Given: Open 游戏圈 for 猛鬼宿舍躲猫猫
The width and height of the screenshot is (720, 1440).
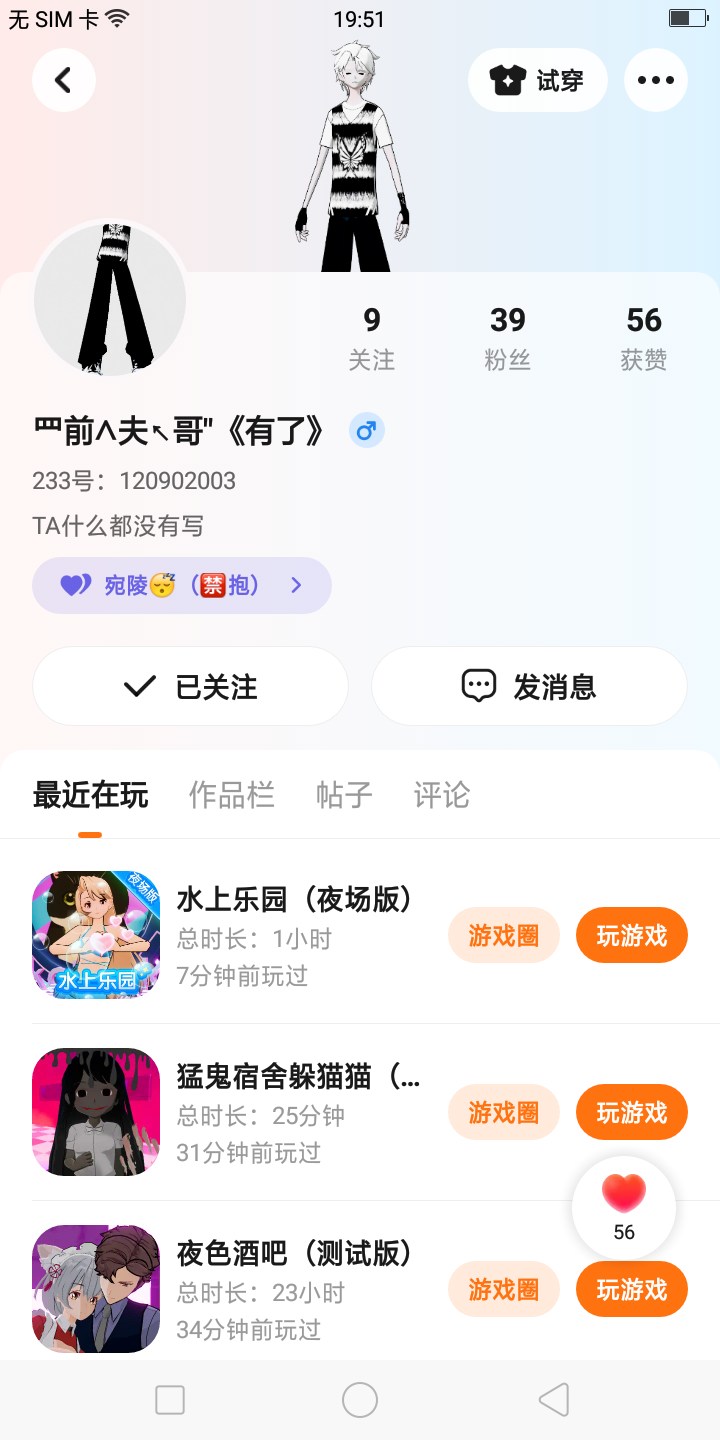Looking at the screenshot, I should tap(503, 1112).
